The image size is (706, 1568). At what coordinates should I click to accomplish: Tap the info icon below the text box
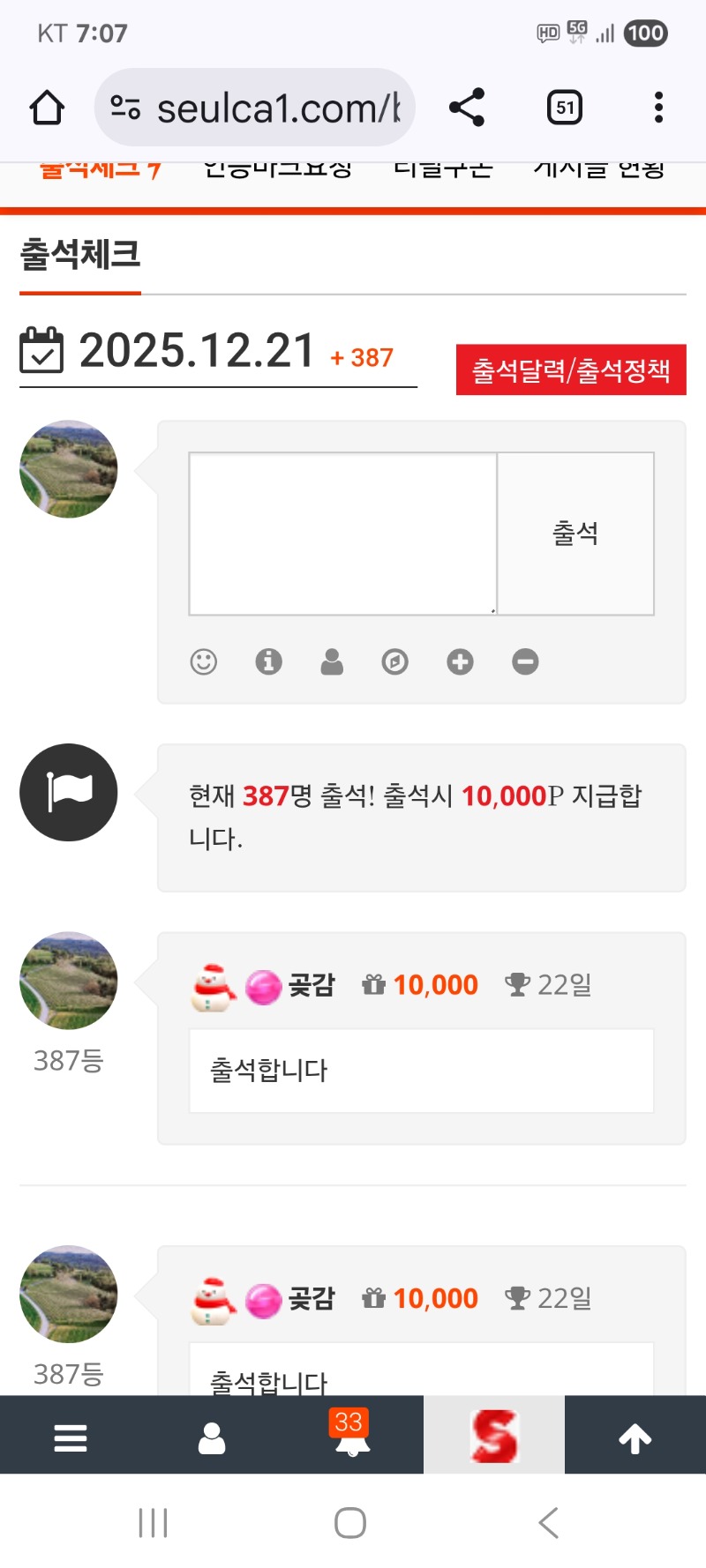coord(268,661)
